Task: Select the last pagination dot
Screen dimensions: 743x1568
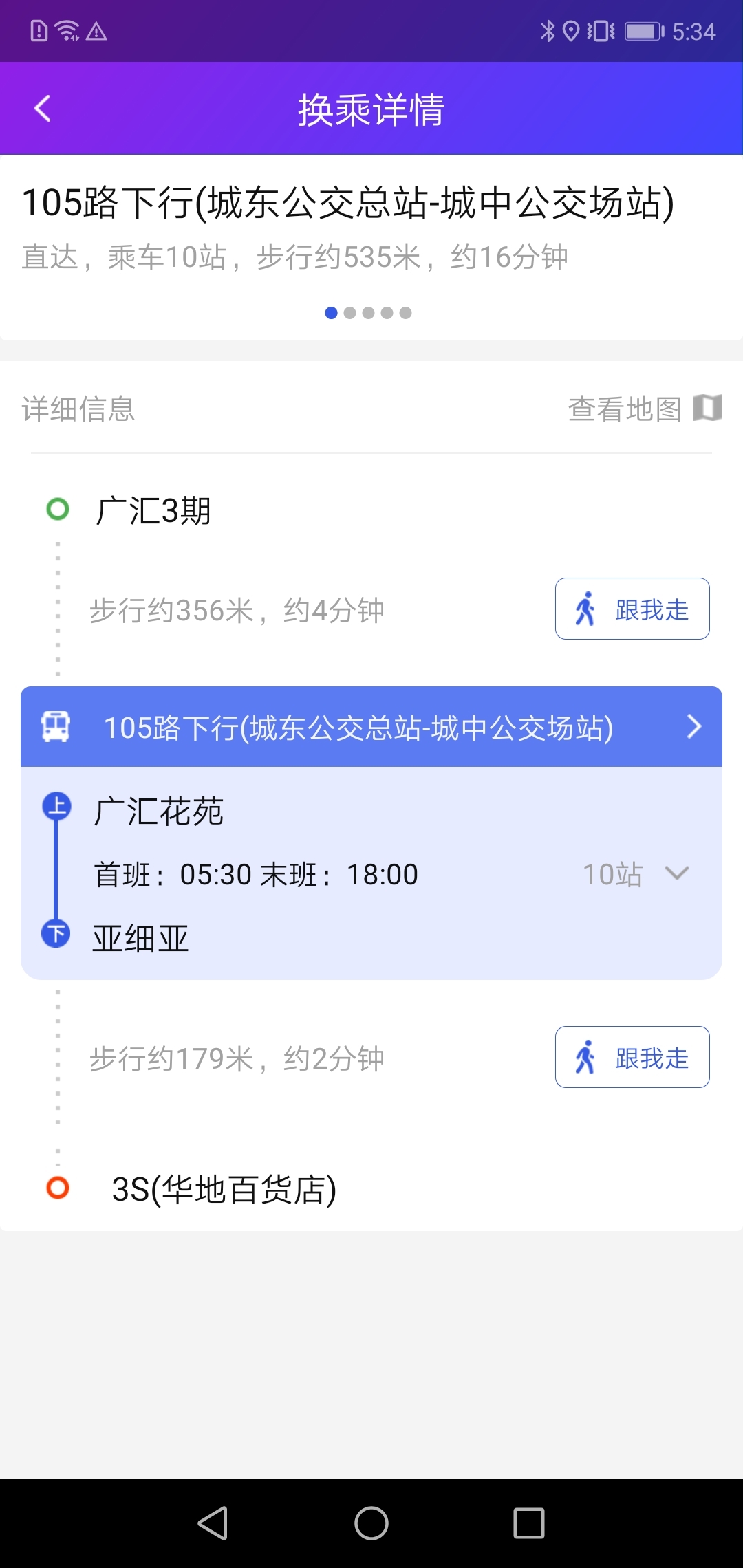Action: pos(407,313)
